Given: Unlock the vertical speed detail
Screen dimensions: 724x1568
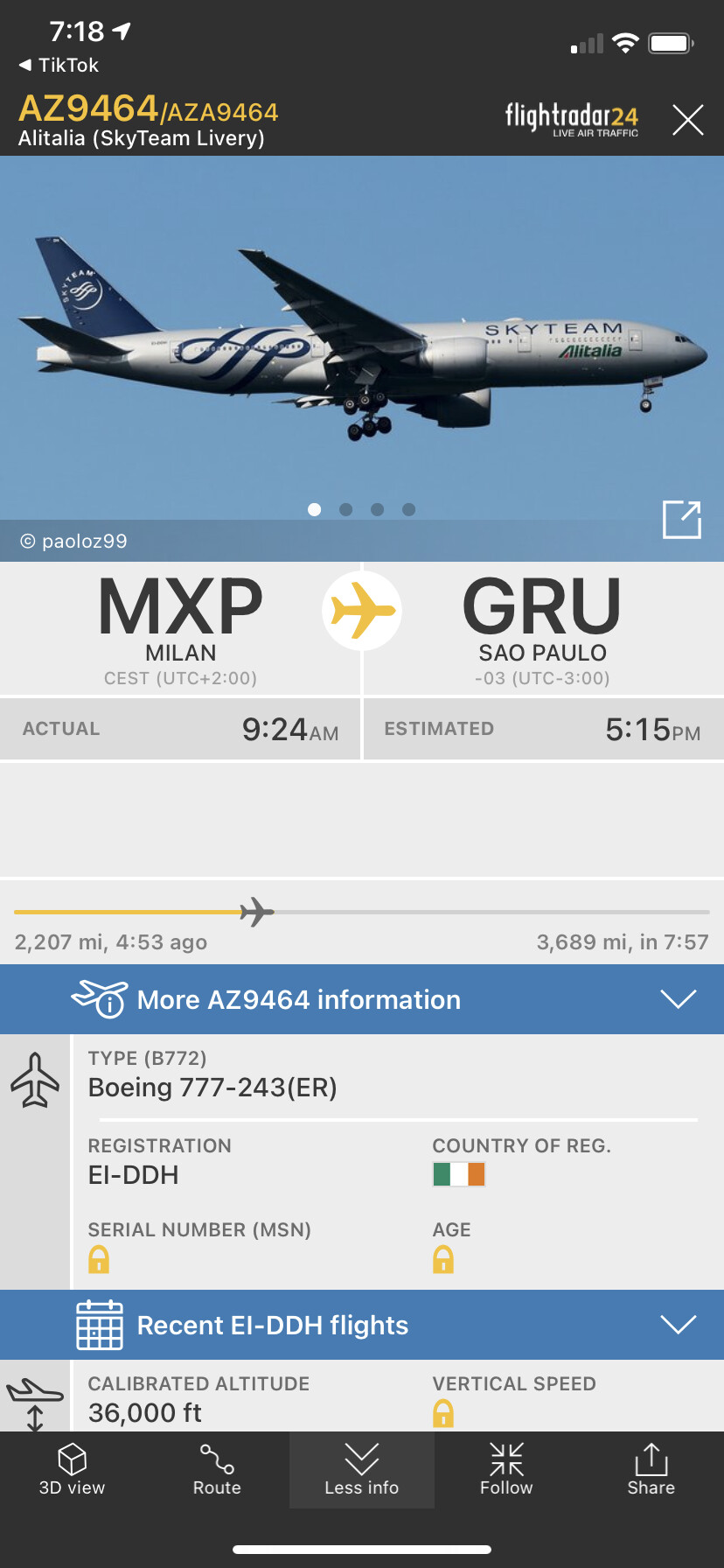Looking at the screenshot, I should point(443,1413).
